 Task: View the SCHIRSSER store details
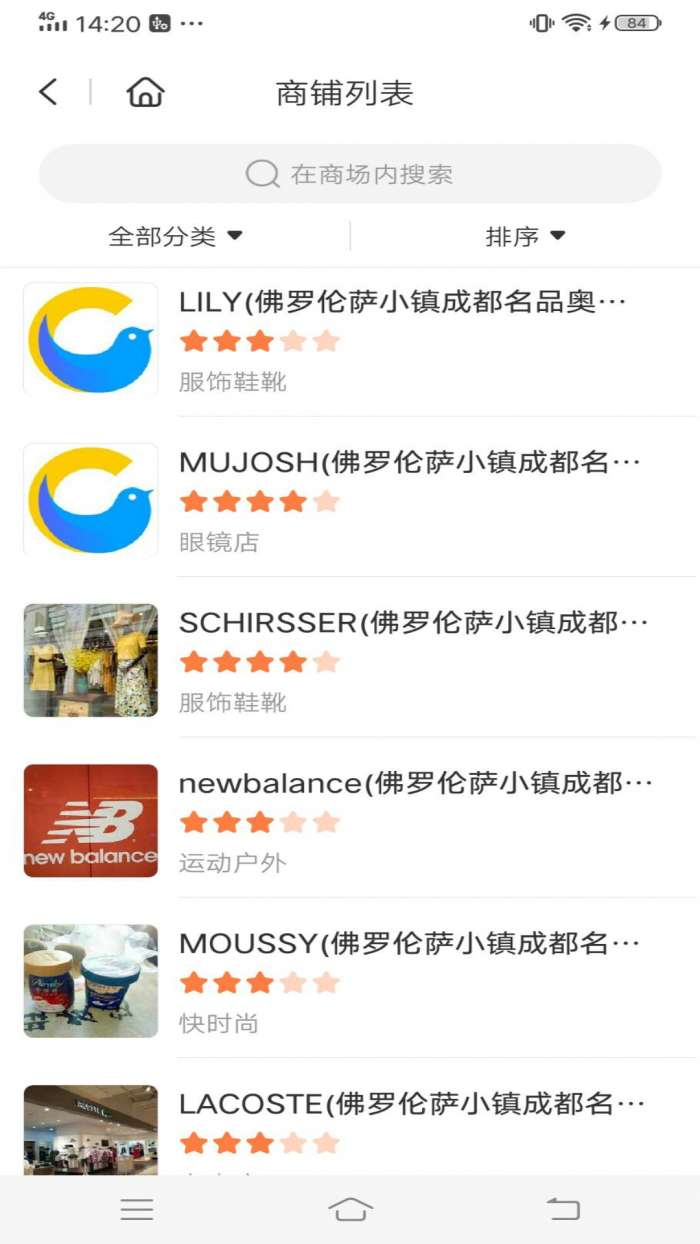coord(400,661)
